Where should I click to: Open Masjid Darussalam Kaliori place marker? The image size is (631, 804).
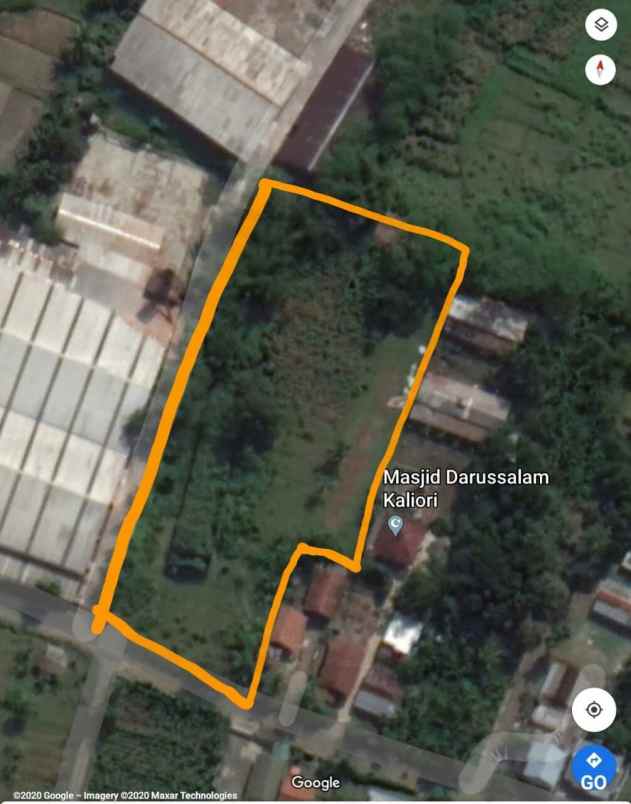(396, 526)
